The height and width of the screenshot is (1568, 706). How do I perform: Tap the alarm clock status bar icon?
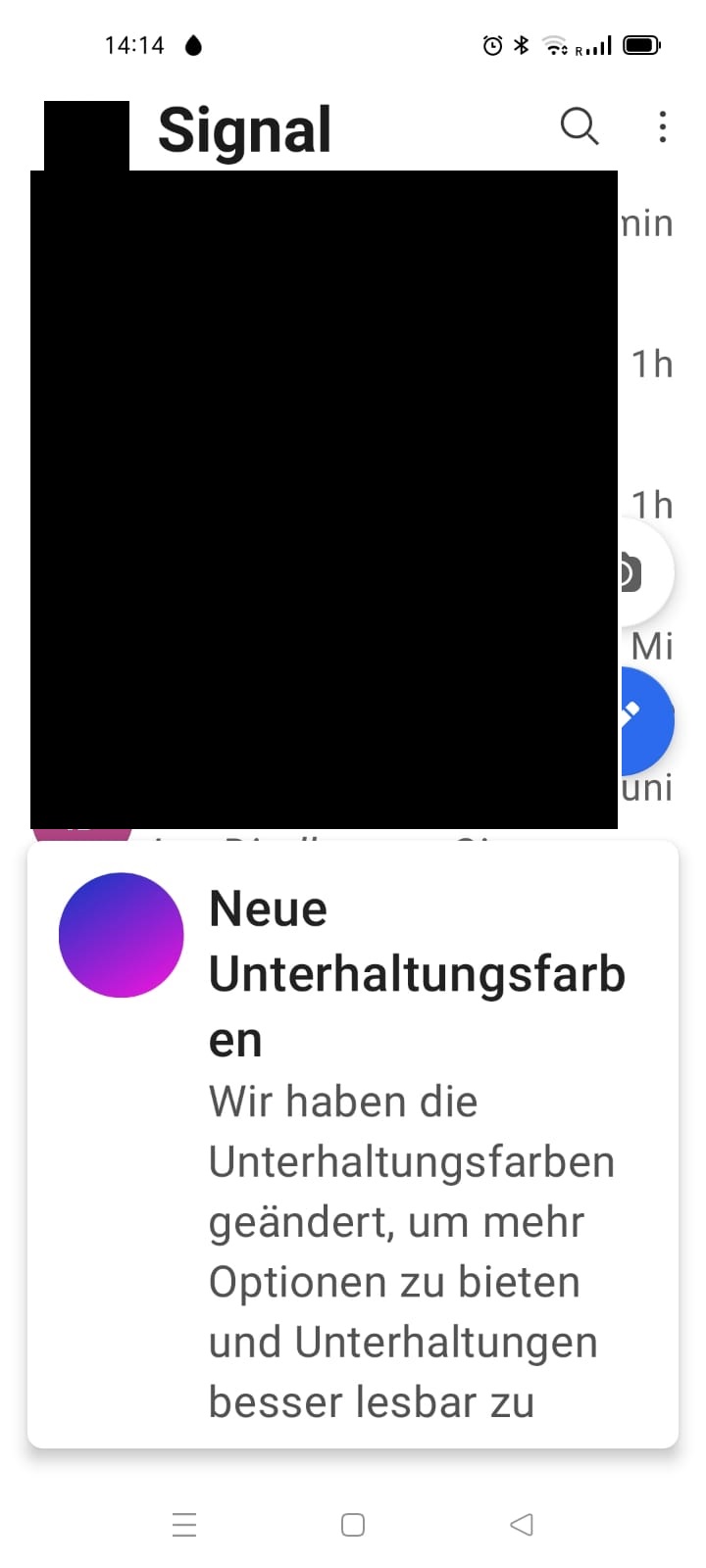490,44
